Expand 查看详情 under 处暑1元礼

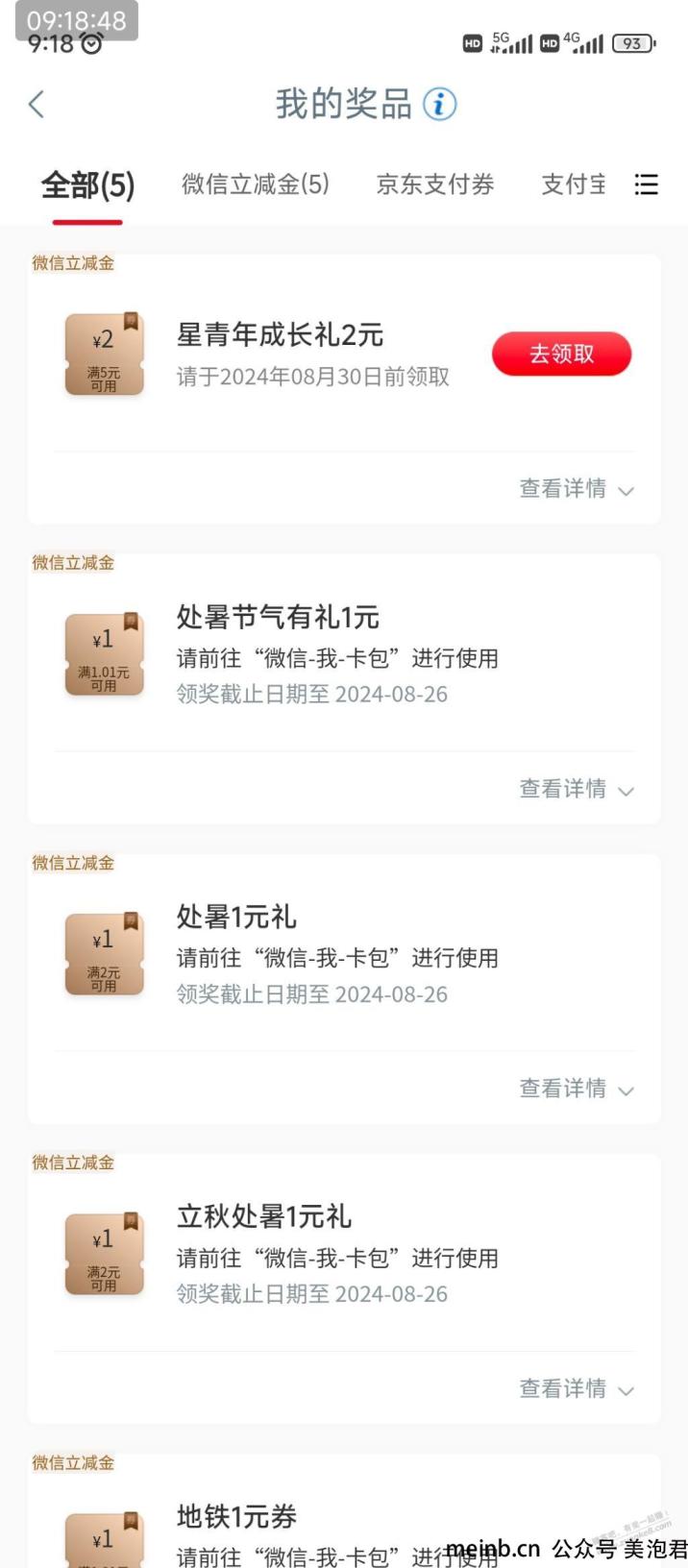coord(577,1089)
